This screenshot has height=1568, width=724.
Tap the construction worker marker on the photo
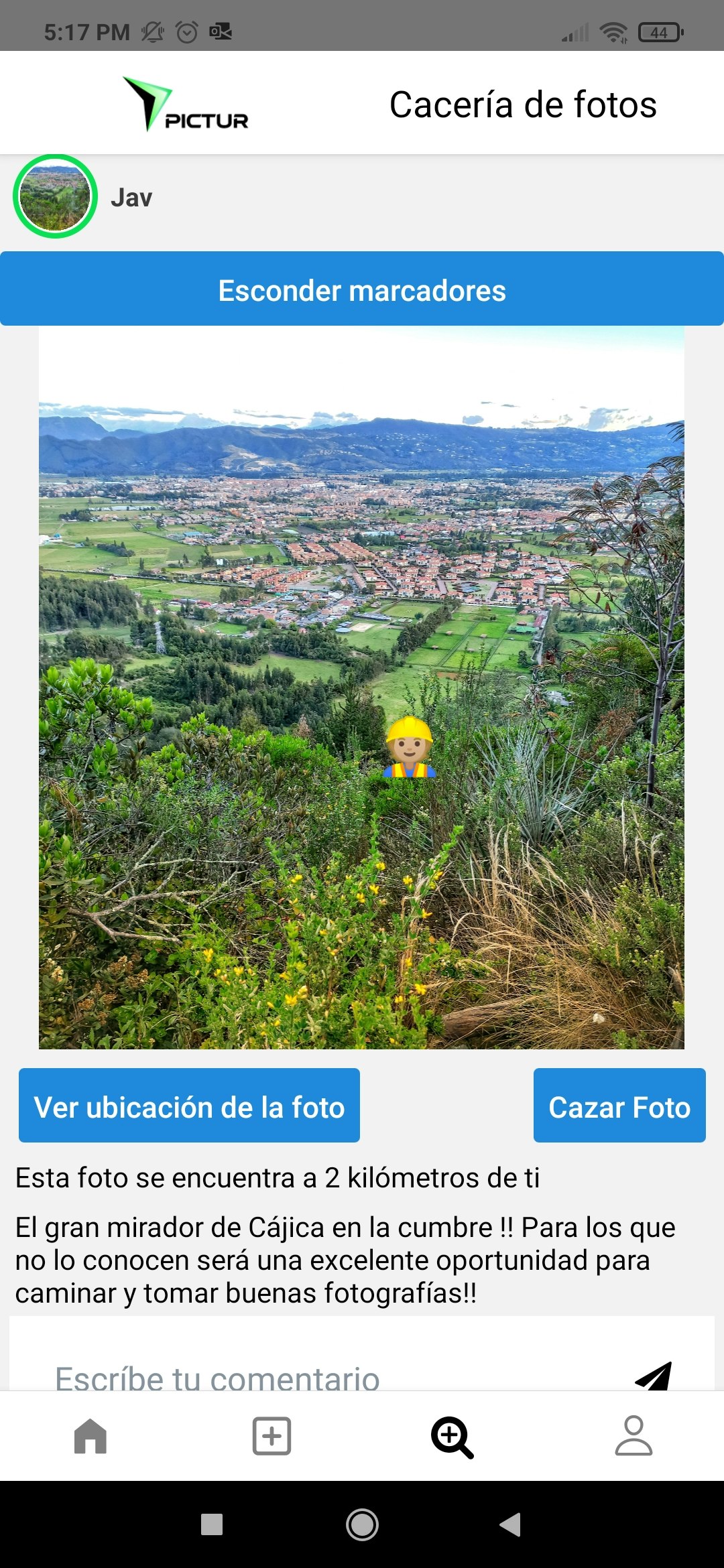[410, 748]
